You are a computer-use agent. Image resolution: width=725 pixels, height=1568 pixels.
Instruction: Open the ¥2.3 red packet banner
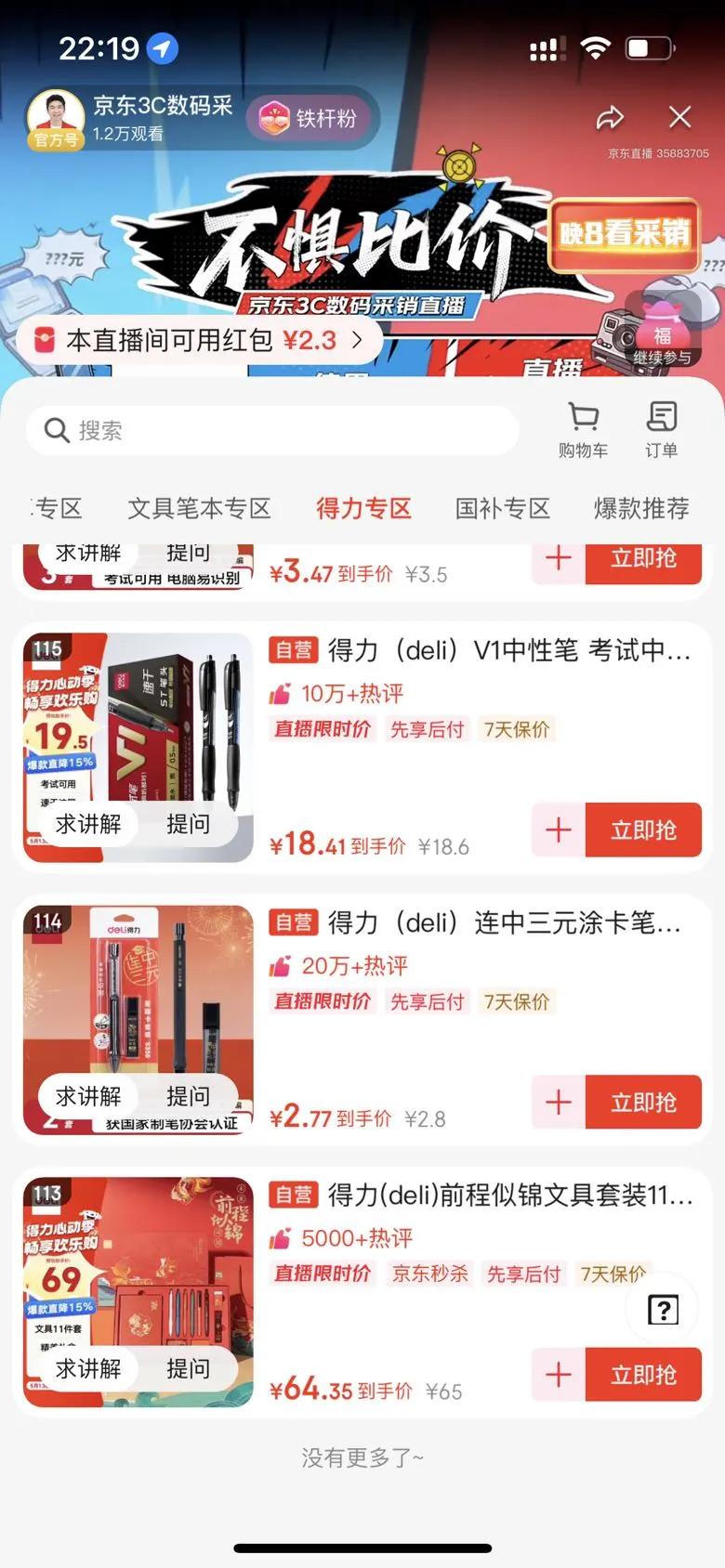[x=198, y=340]
